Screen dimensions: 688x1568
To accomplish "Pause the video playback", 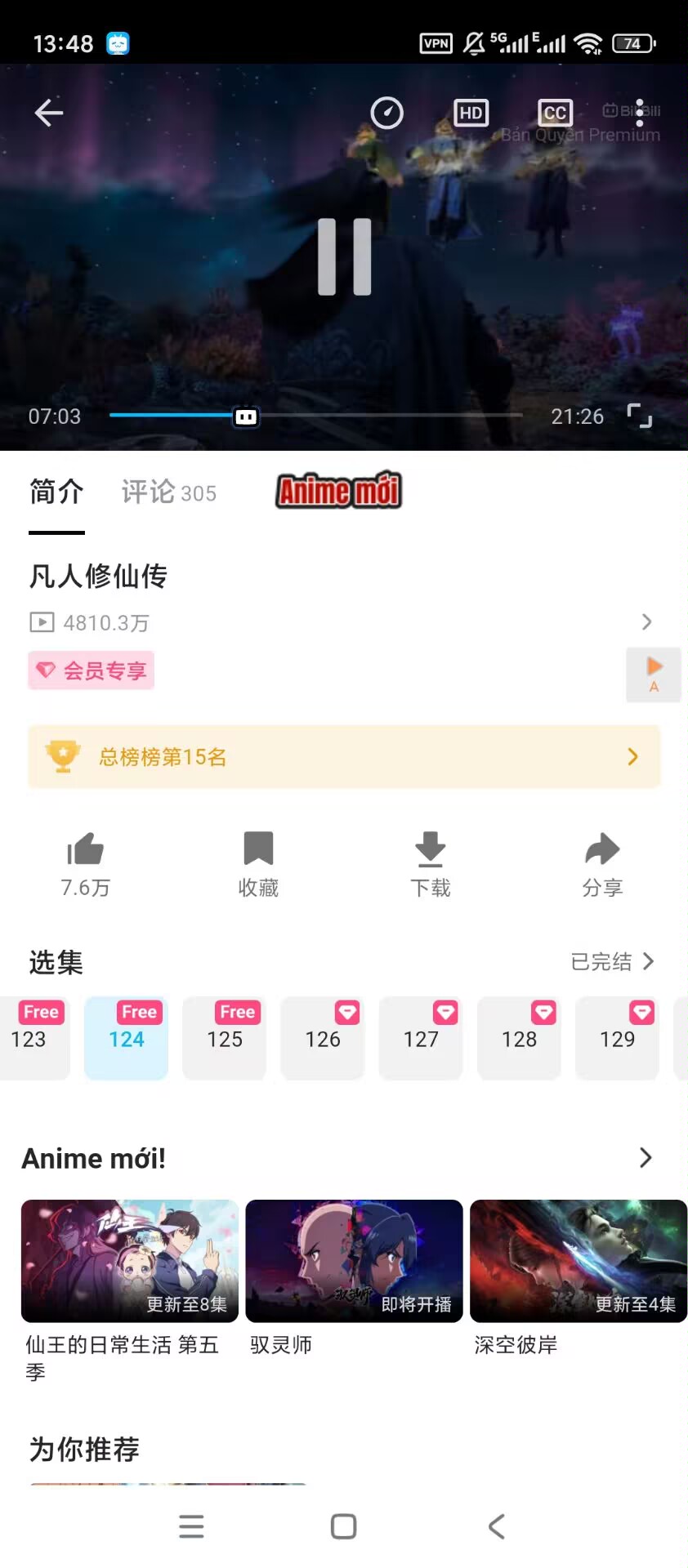I will pyautogui.click(x=343, y=256).
